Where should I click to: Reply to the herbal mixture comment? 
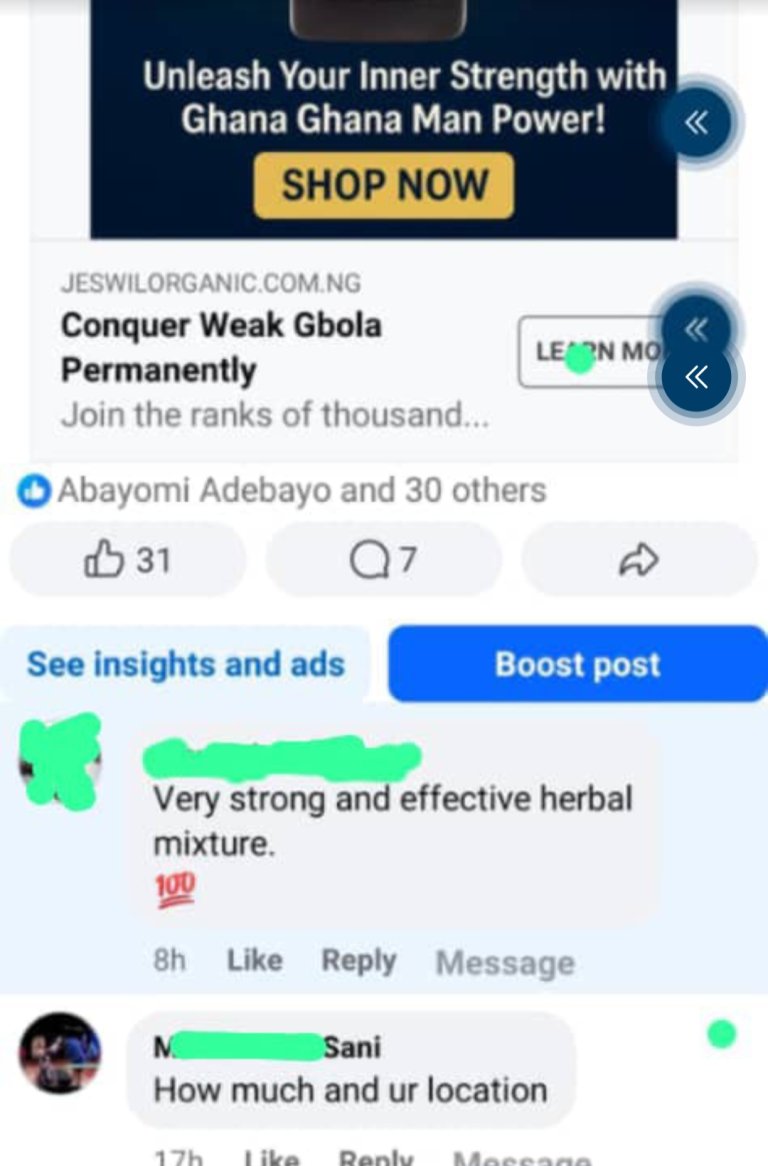(358, 960)
